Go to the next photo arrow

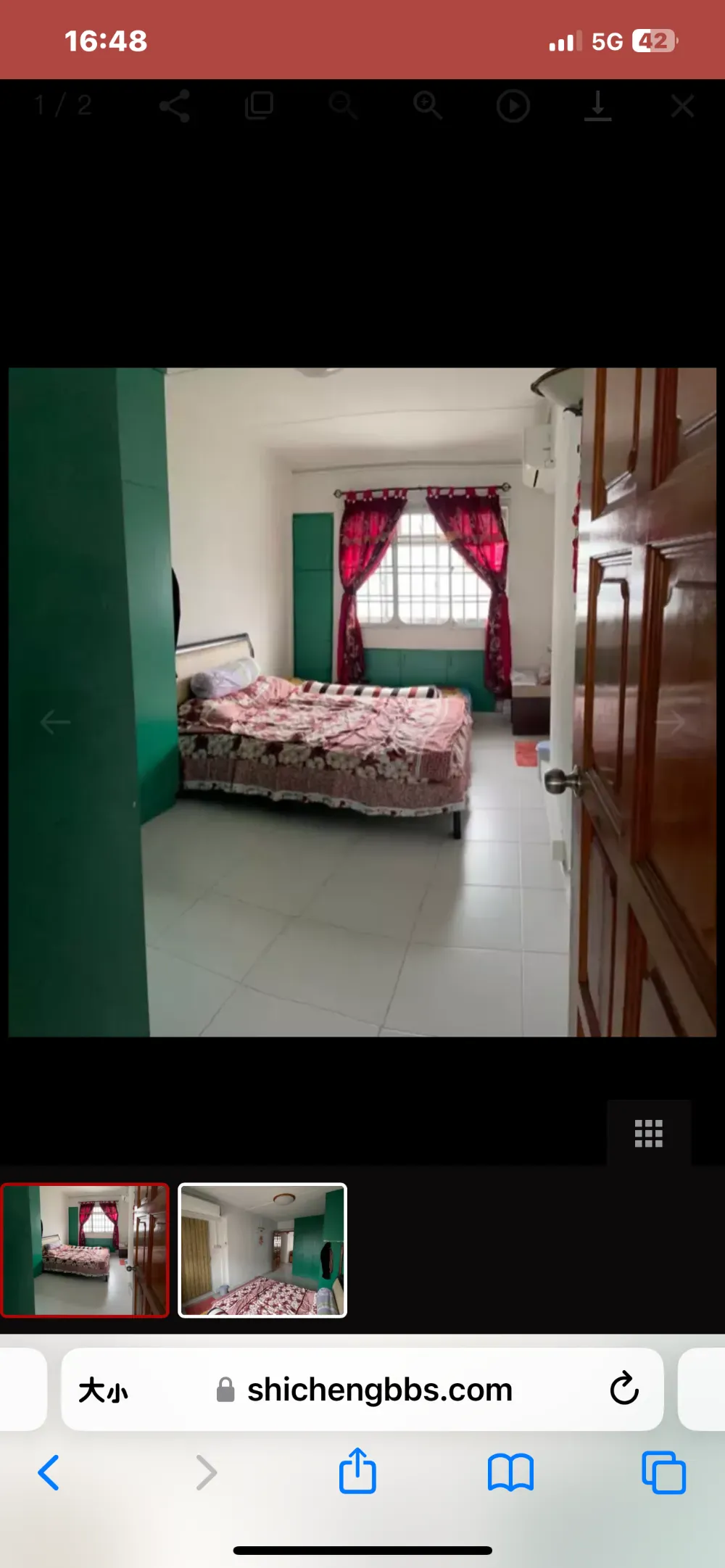click(671, 722)
